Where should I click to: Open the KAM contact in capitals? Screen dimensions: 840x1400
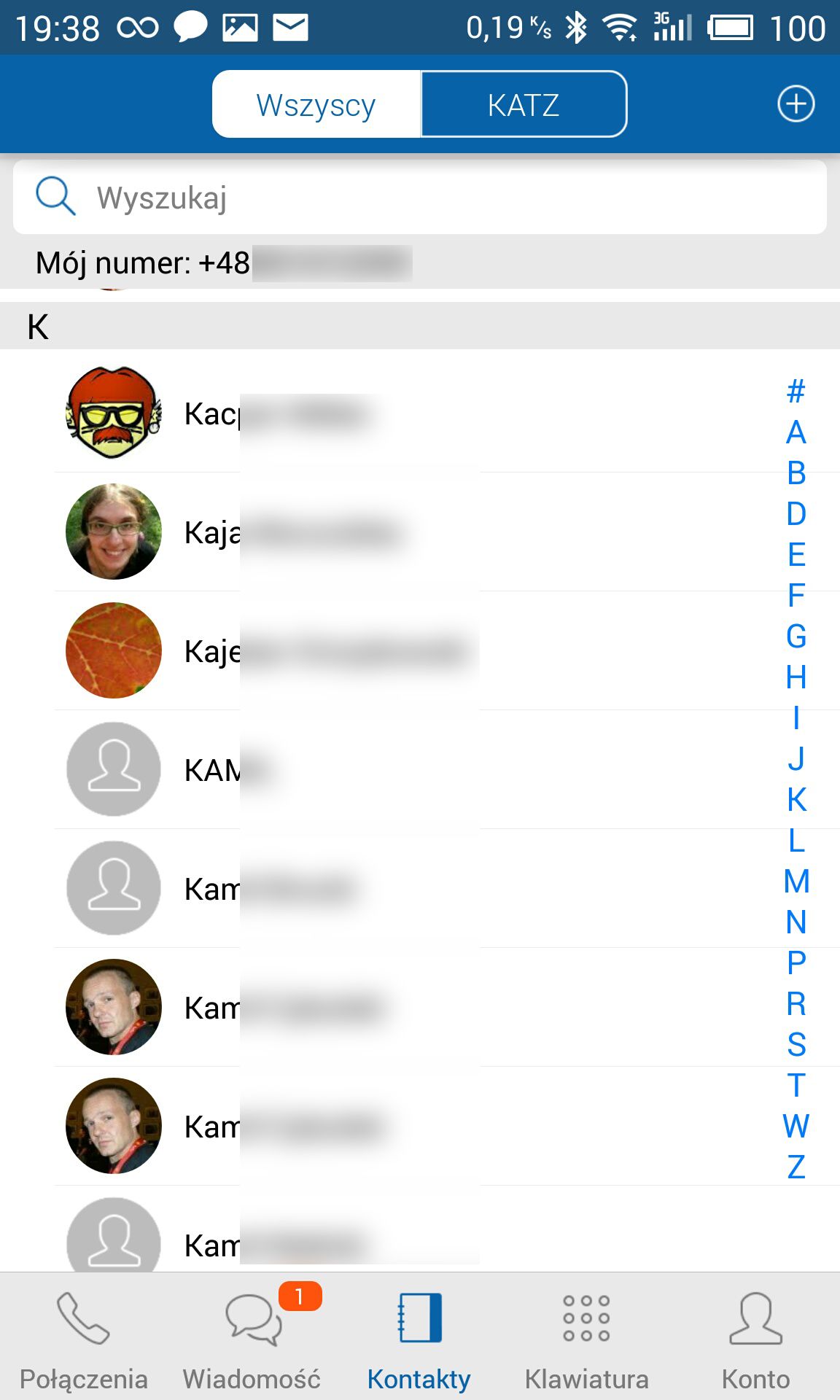(420, 769)
